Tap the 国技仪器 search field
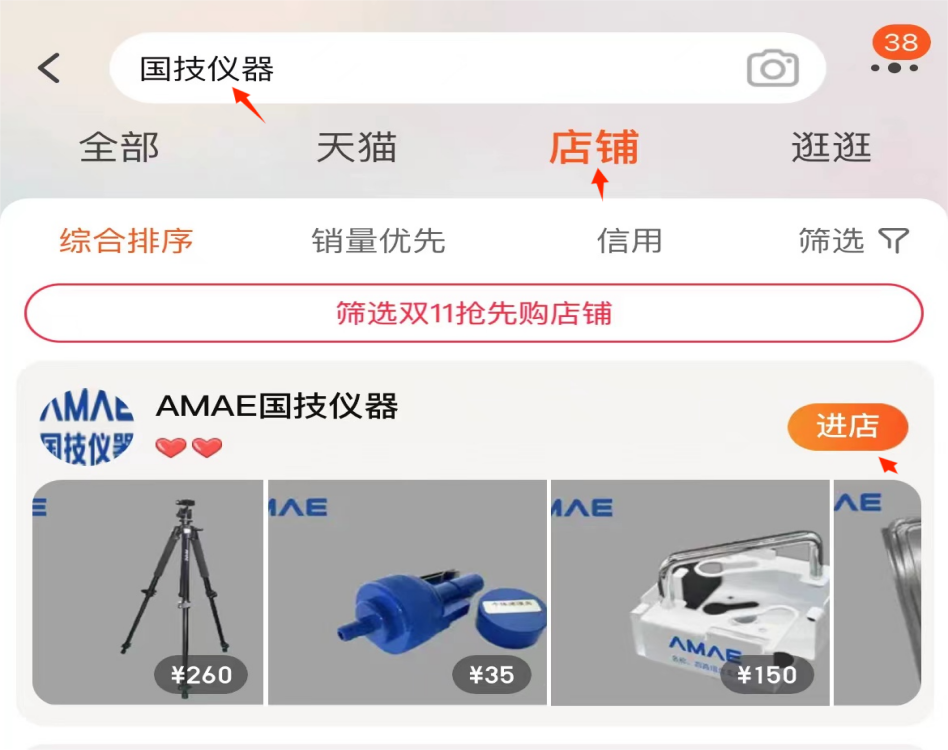The height and width of the screenshot is (750, 948). pos(420,68)
